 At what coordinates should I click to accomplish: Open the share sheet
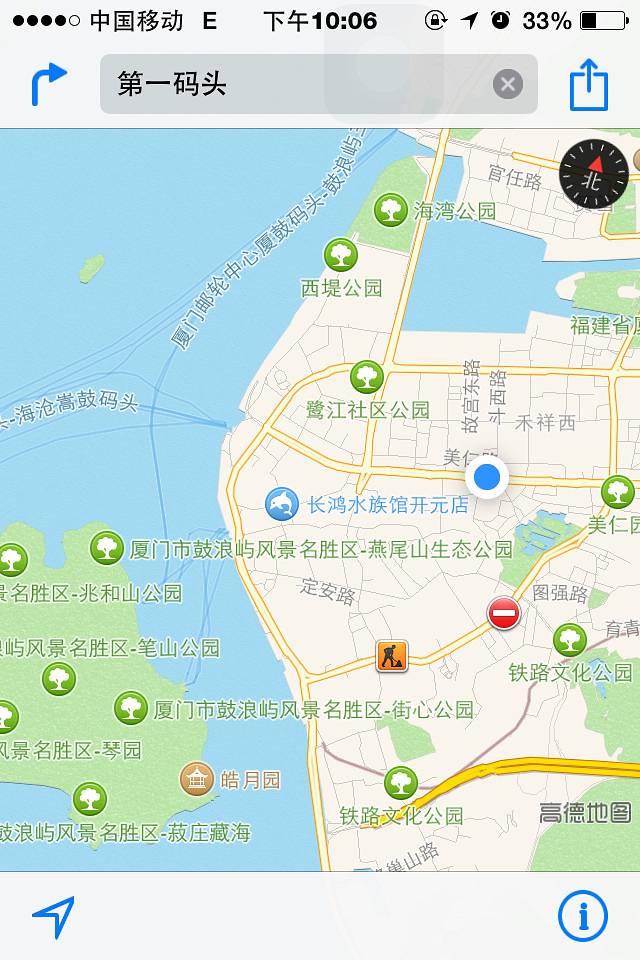589,84
